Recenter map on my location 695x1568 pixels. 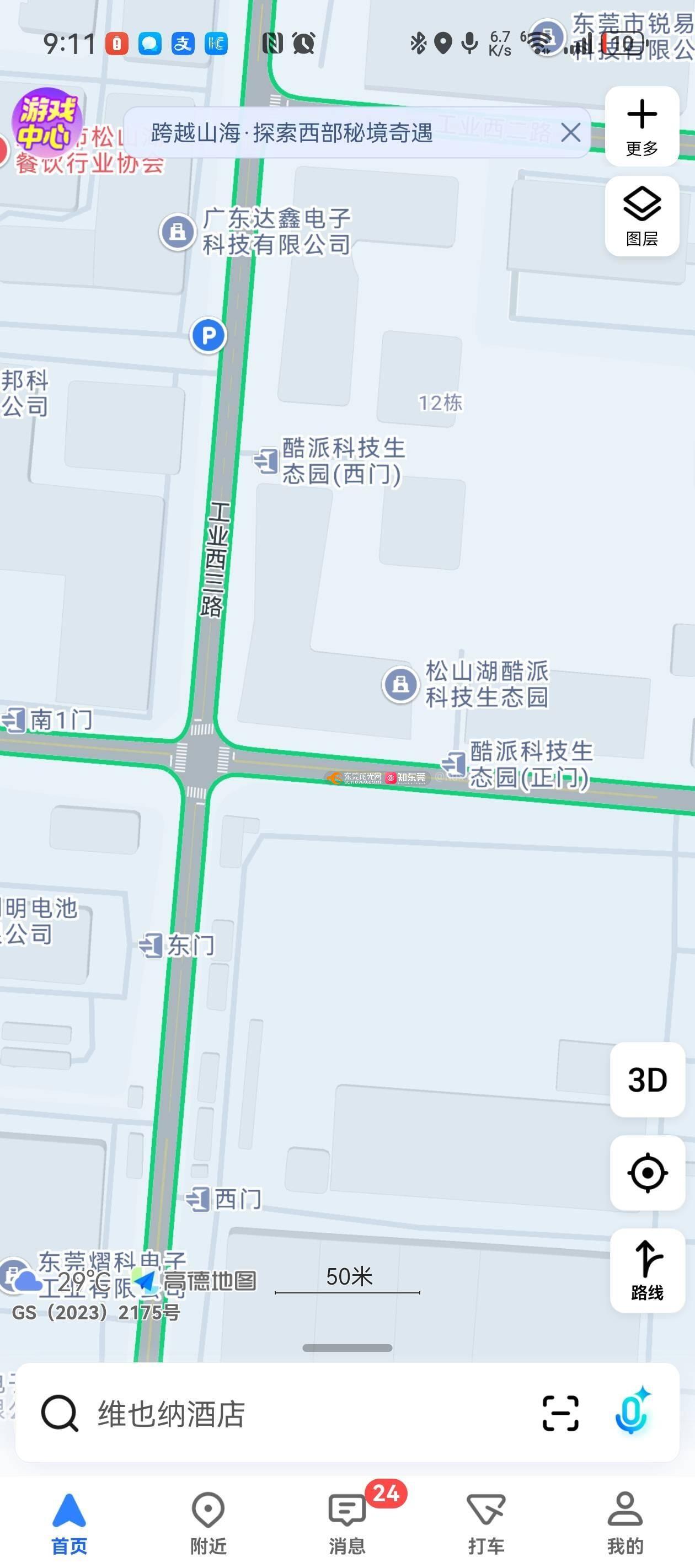click(x=647, y=1172)
